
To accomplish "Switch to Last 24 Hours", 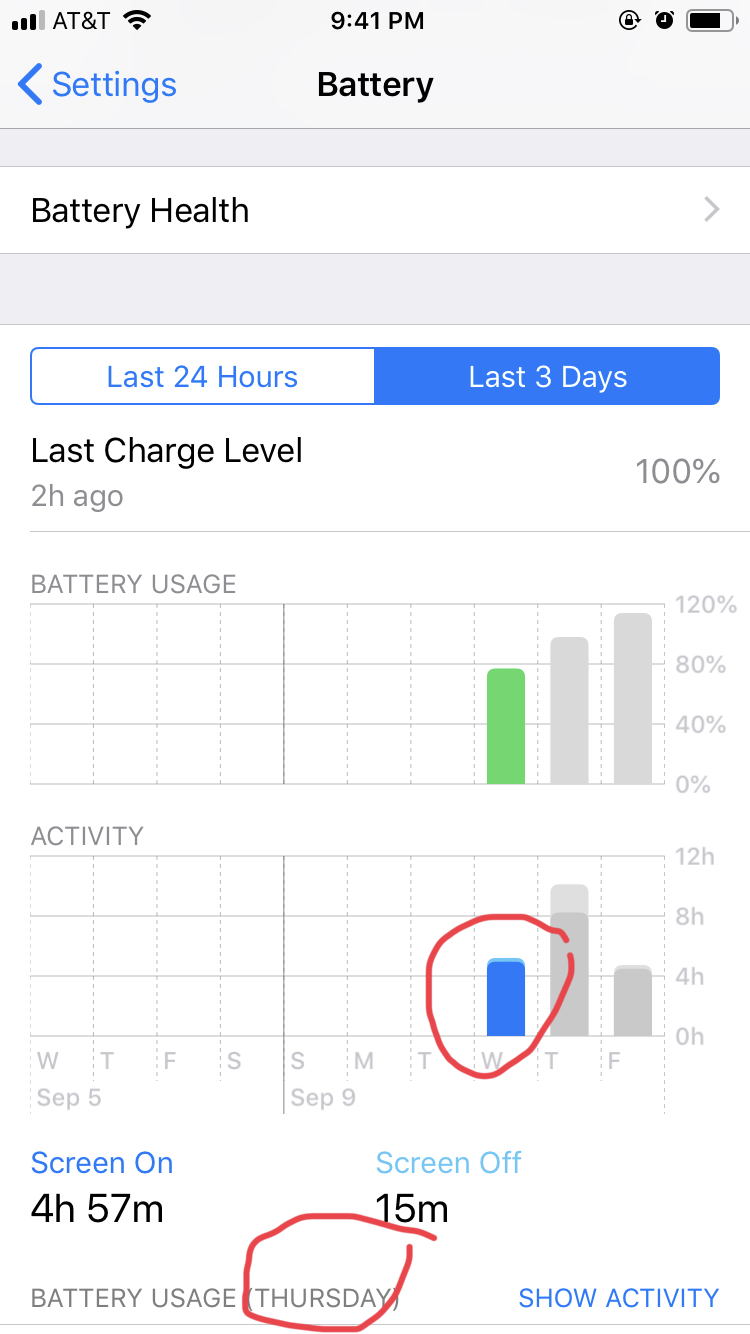I will click(203, 376).
